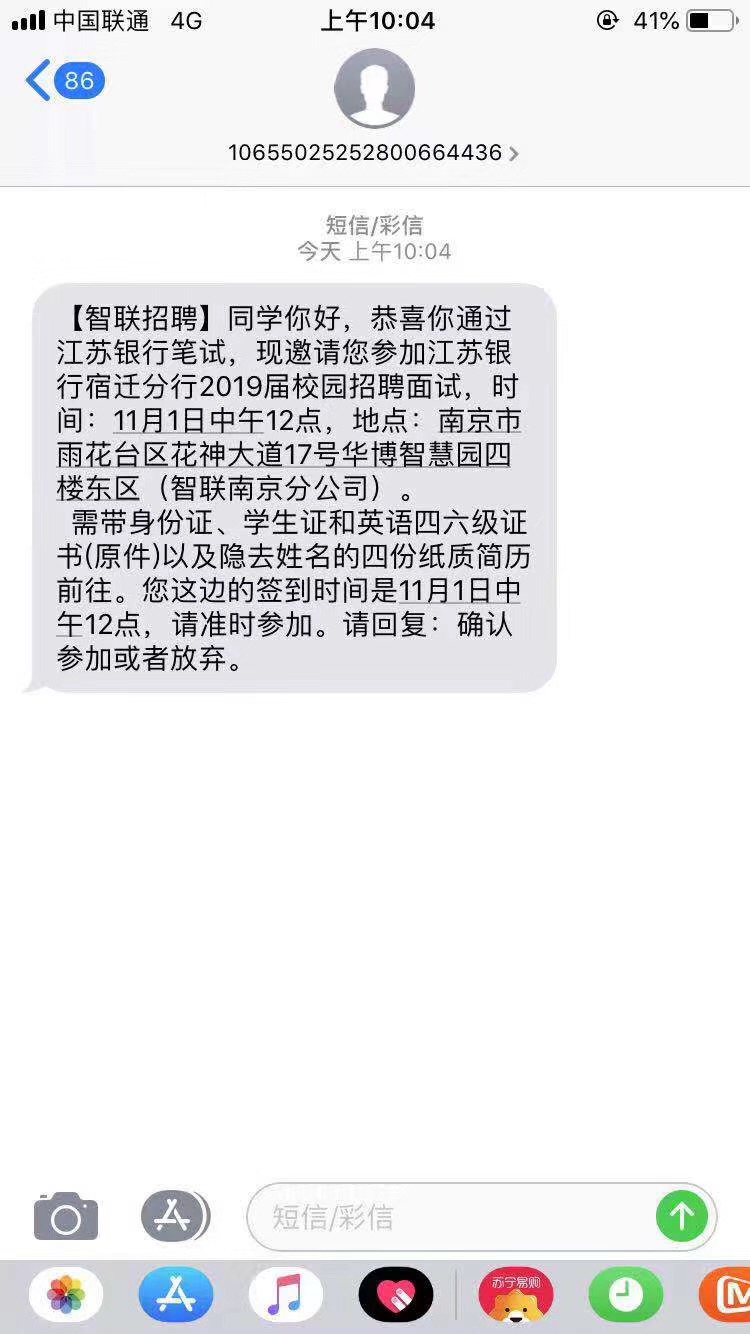This screenshot has width=750, height=1334.
Task: Open the App Store iMessage app in the drawer
Action: 176,1295
